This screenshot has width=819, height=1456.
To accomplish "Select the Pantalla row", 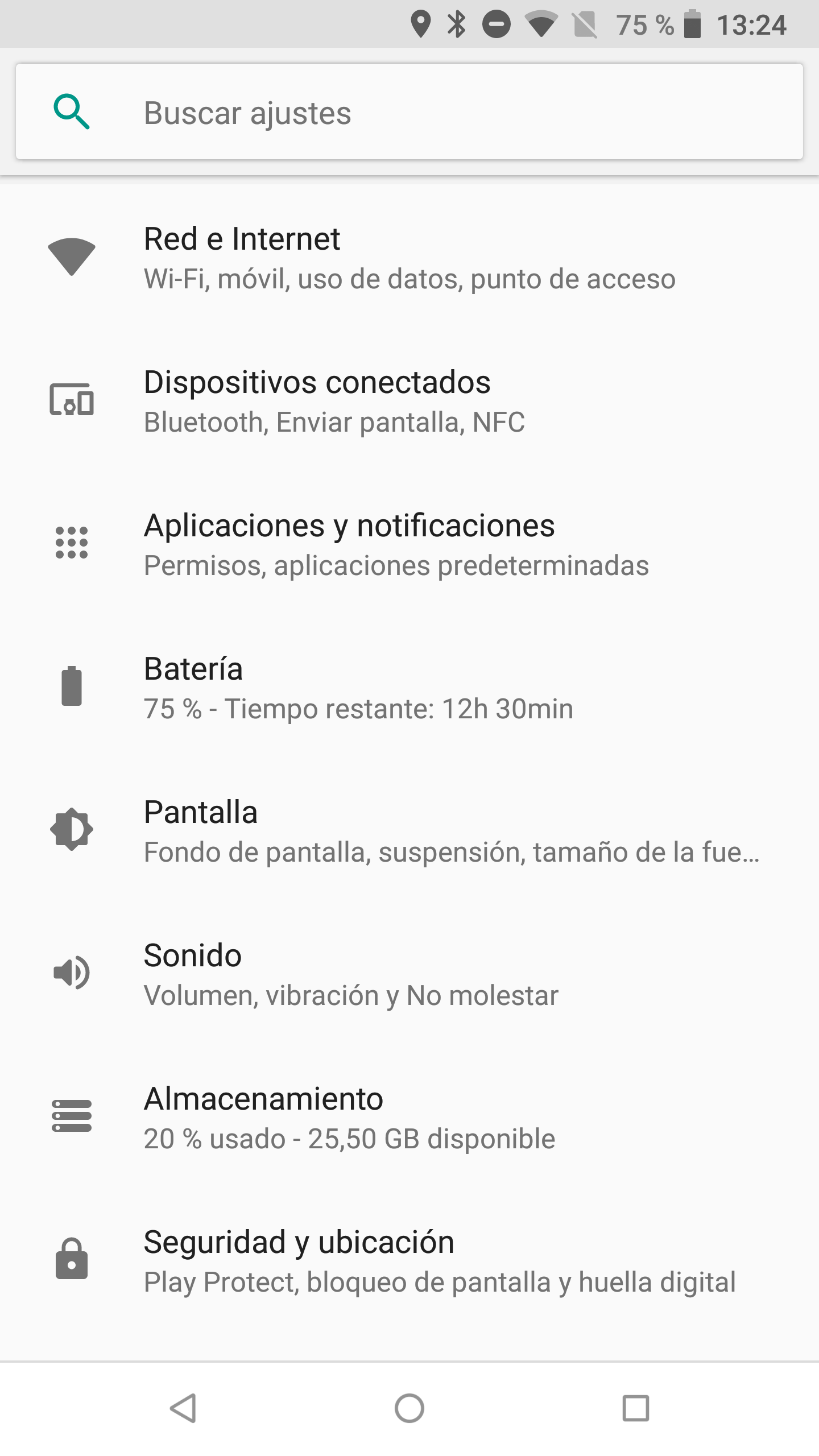I will point(409,831).
